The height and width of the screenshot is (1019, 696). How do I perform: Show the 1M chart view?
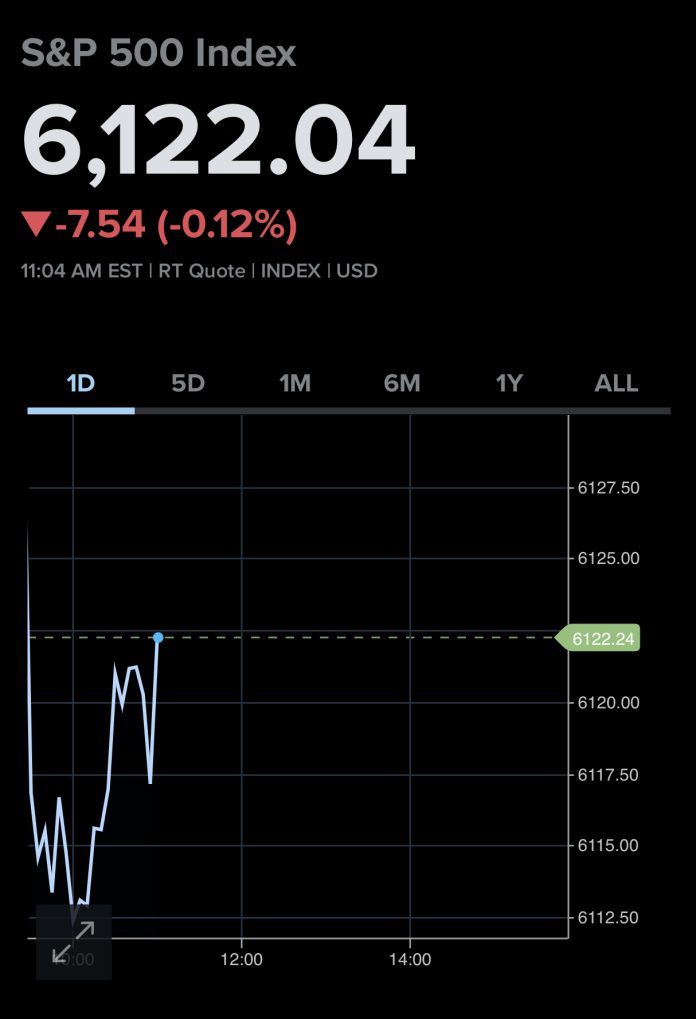[295, 384]
